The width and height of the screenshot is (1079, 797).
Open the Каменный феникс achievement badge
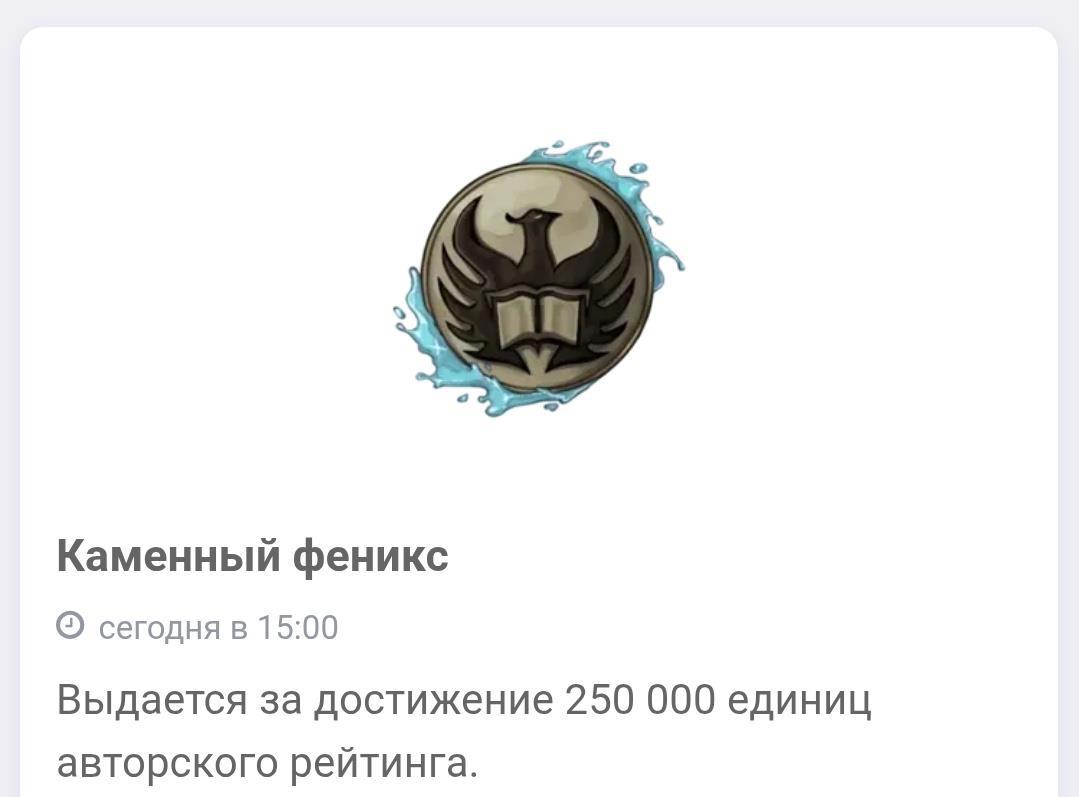coord(537,279)
